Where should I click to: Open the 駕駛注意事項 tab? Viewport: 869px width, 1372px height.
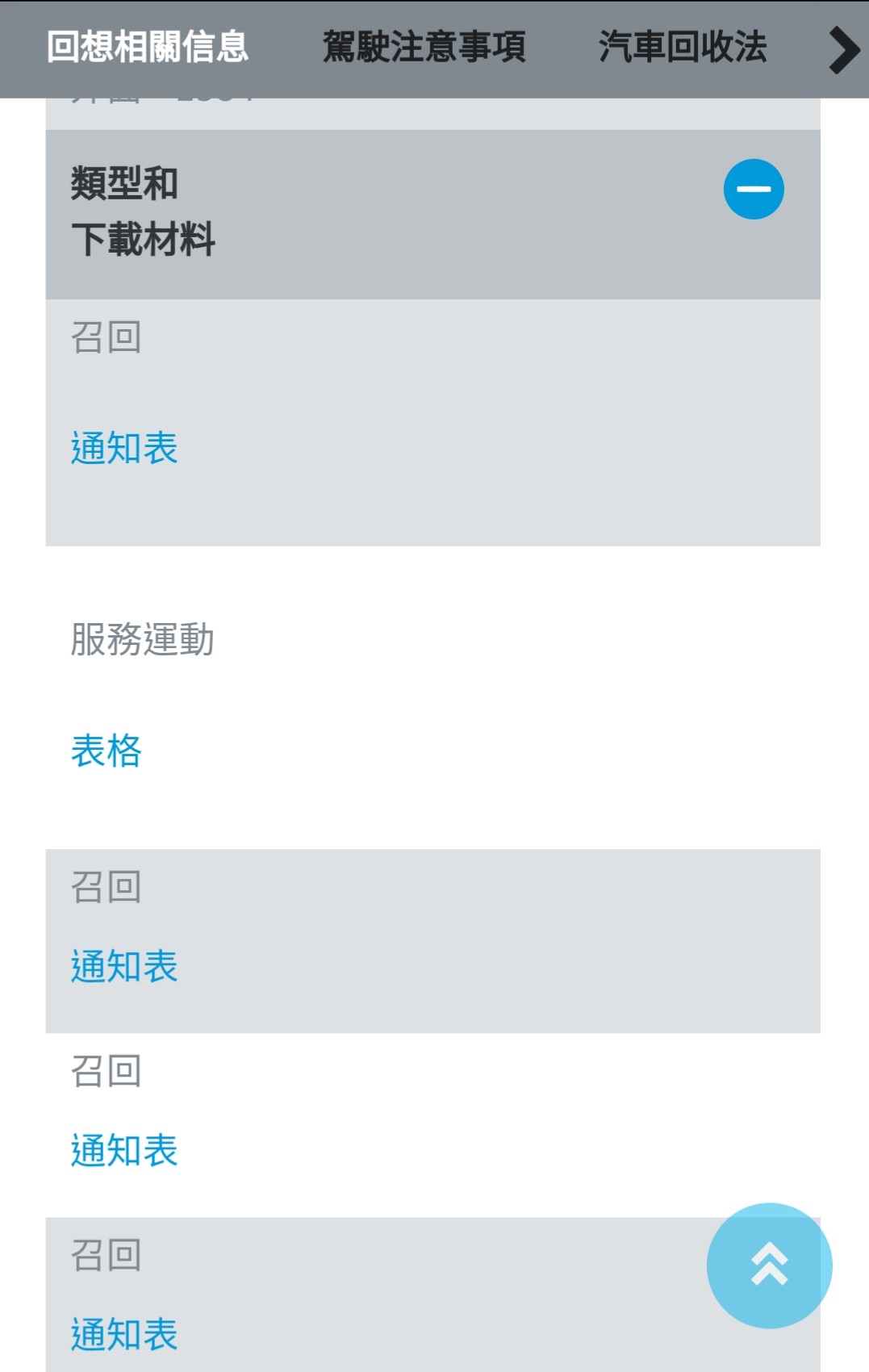(424, 47)
